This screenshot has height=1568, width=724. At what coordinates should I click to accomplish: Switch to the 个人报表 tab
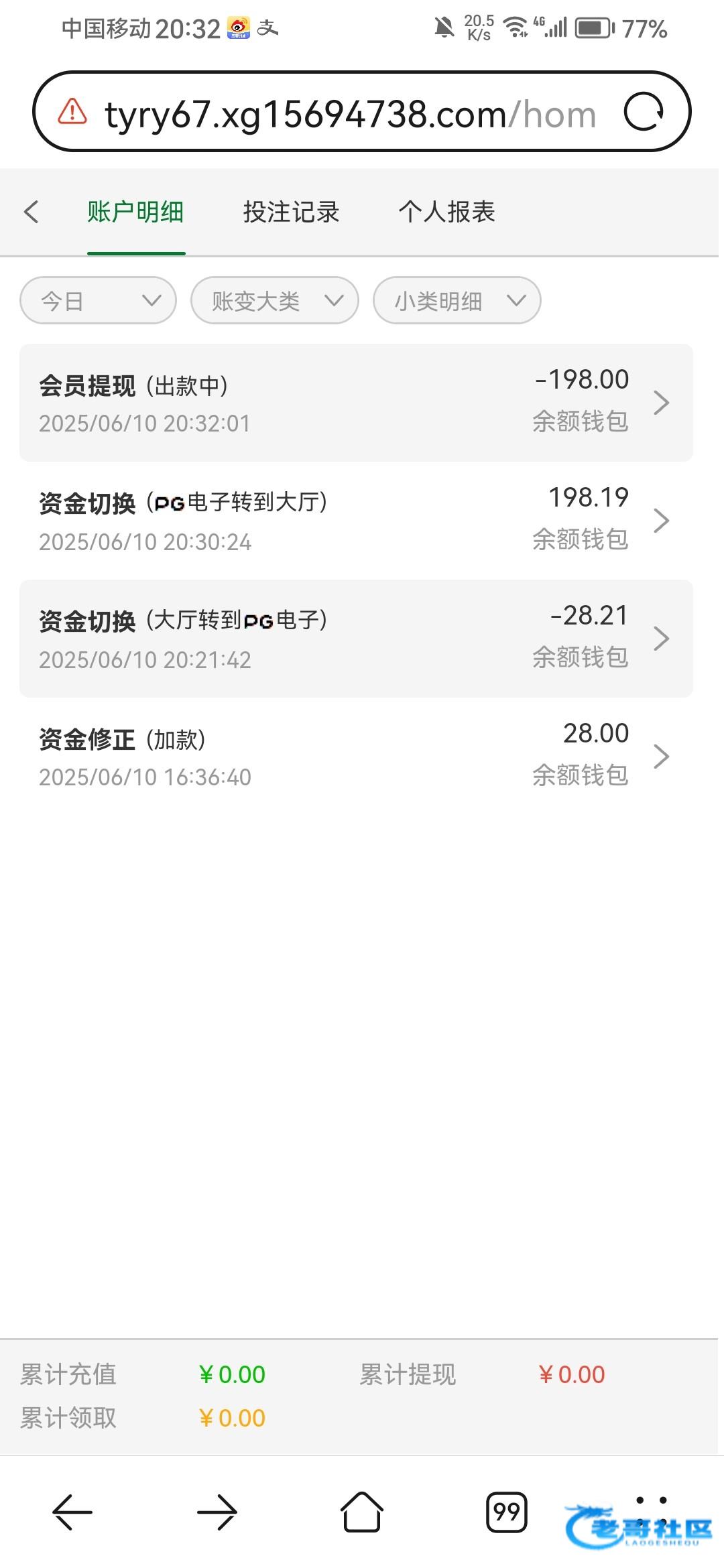[446, 212]
